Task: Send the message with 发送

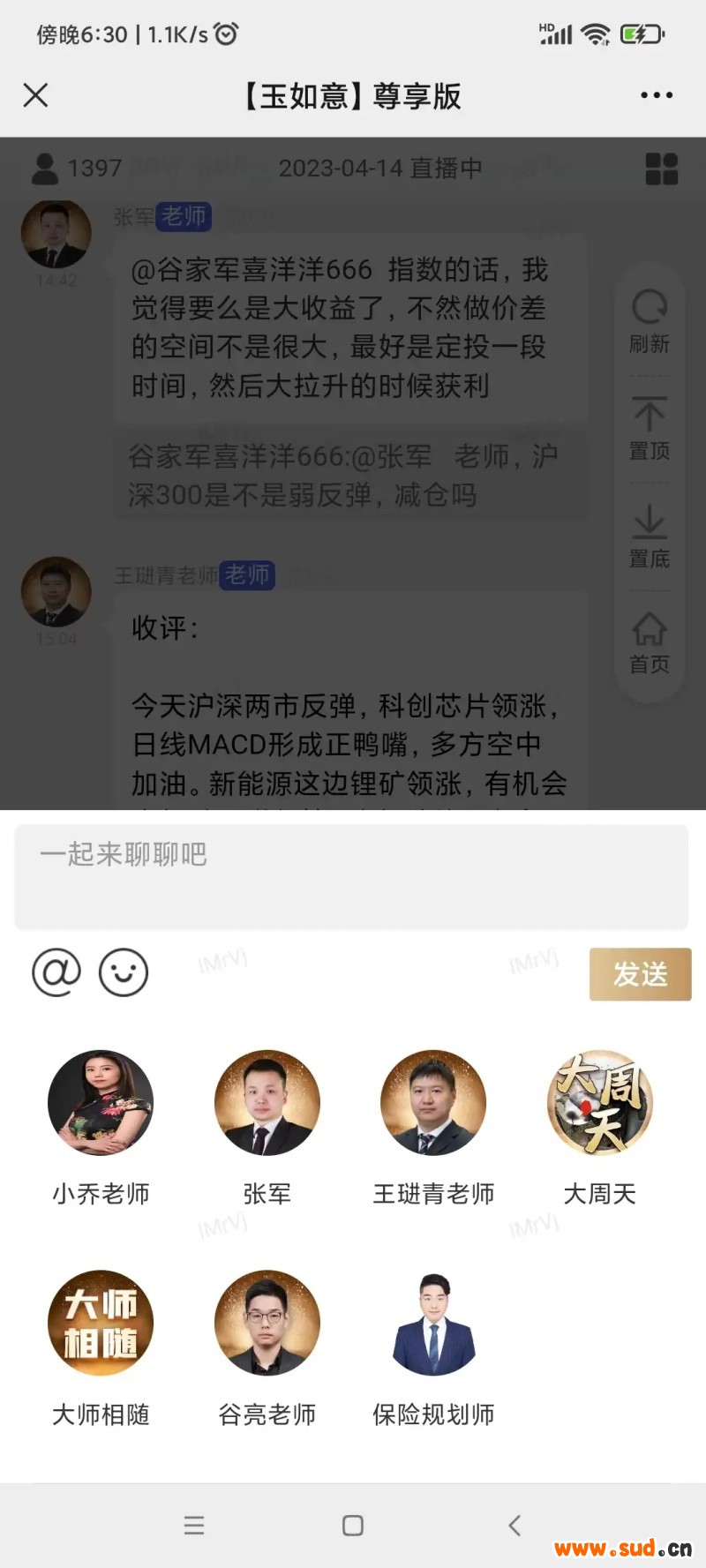Action: (x=640, y=974)
